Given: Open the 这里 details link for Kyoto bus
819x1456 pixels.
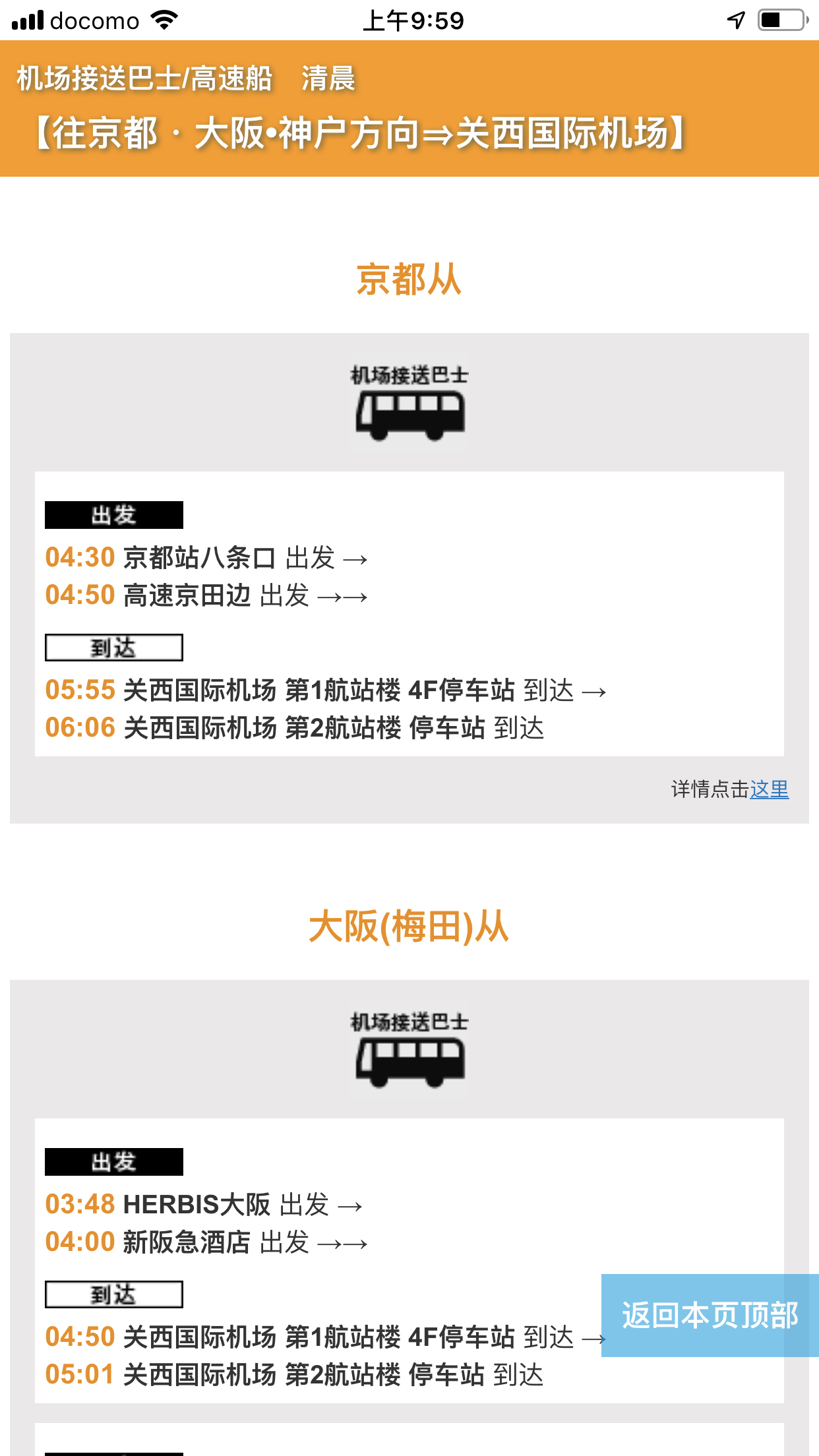Looking at the screenshot, I should (x=769, y=789).
